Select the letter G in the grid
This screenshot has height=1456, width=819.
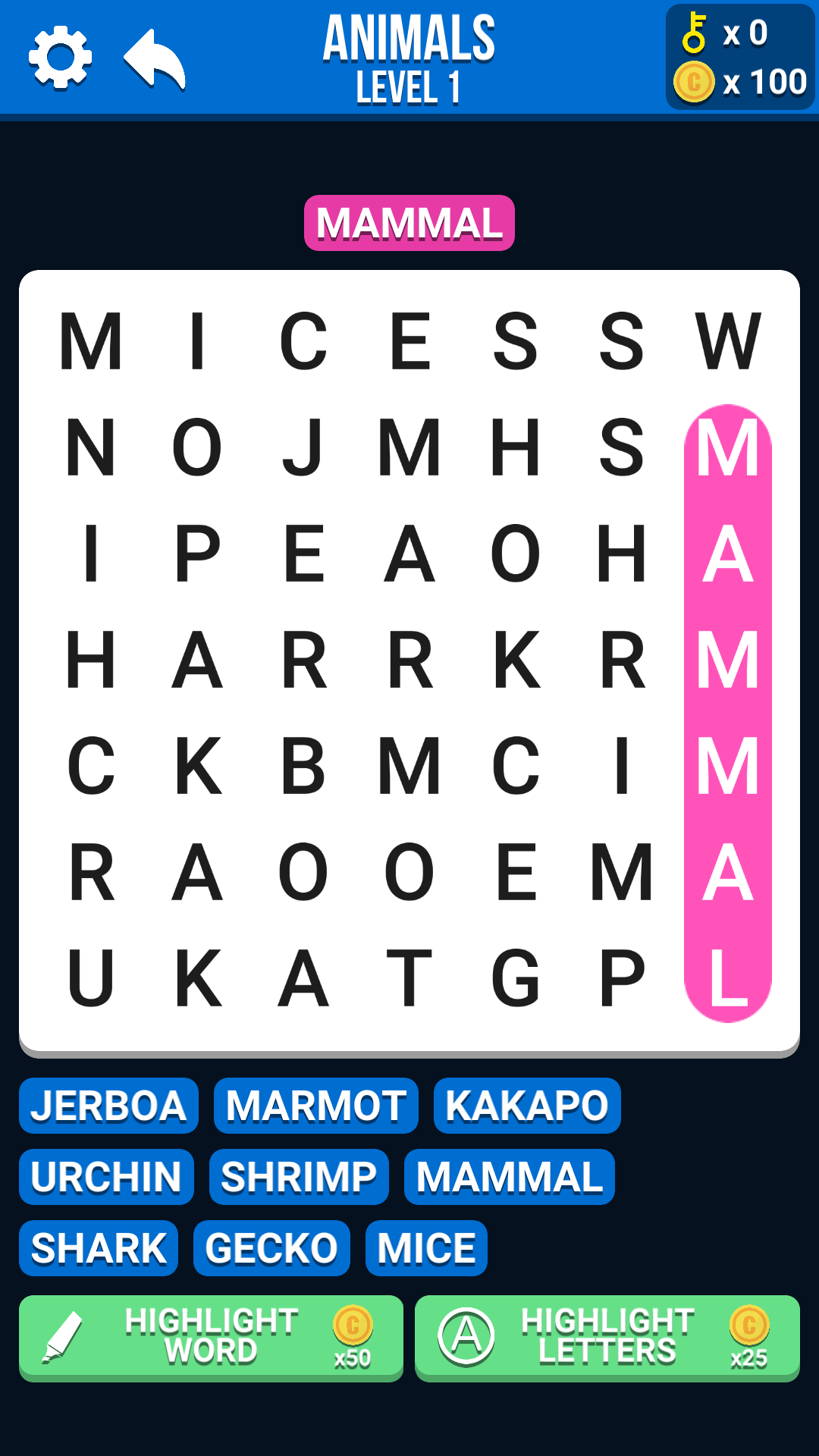[516, 978]
